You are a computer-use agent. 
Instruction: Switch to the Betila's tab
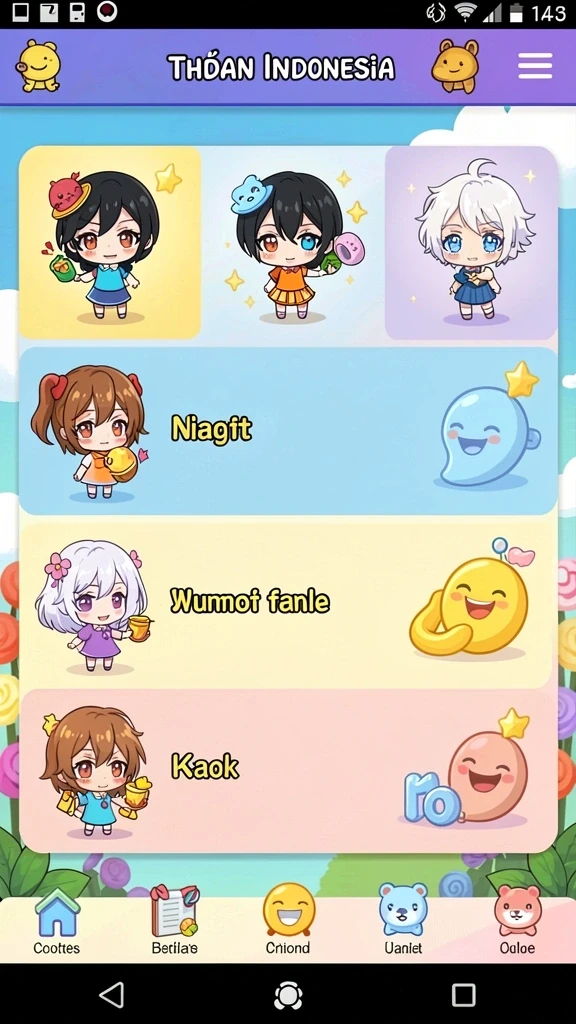(174, 921)
